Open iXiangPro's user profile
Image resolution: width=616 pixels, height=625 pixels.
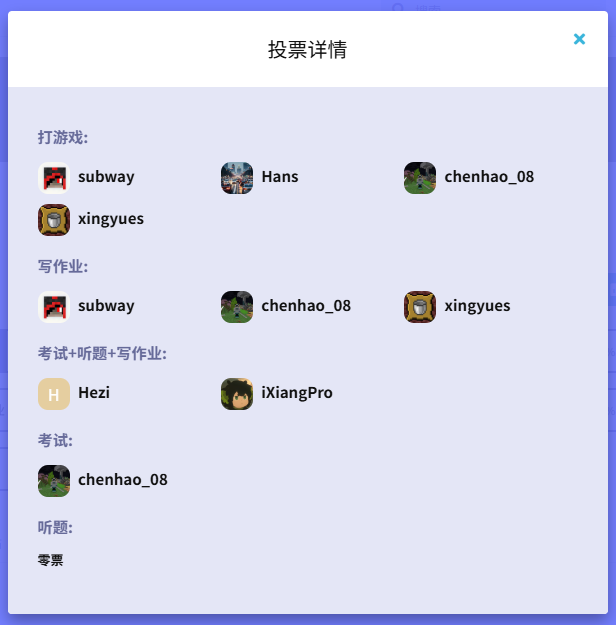tap(296, 393)
